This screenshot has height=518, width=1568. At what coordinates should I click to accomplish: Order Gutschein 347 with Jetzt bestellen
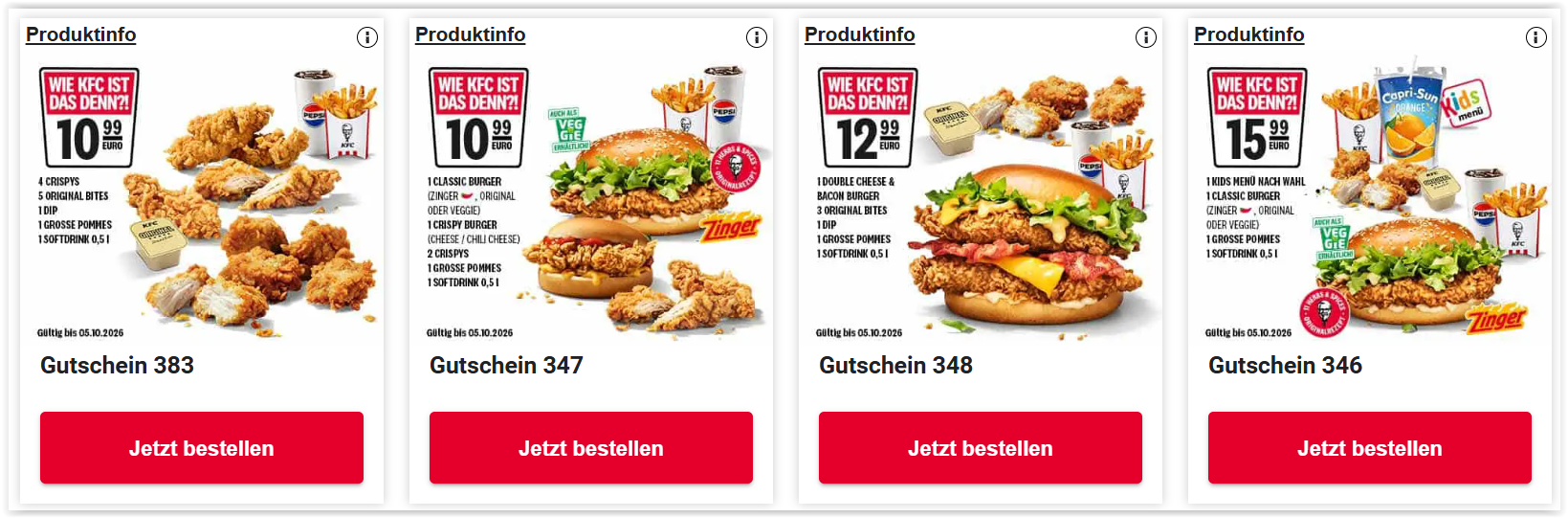[x=591, y=448]
